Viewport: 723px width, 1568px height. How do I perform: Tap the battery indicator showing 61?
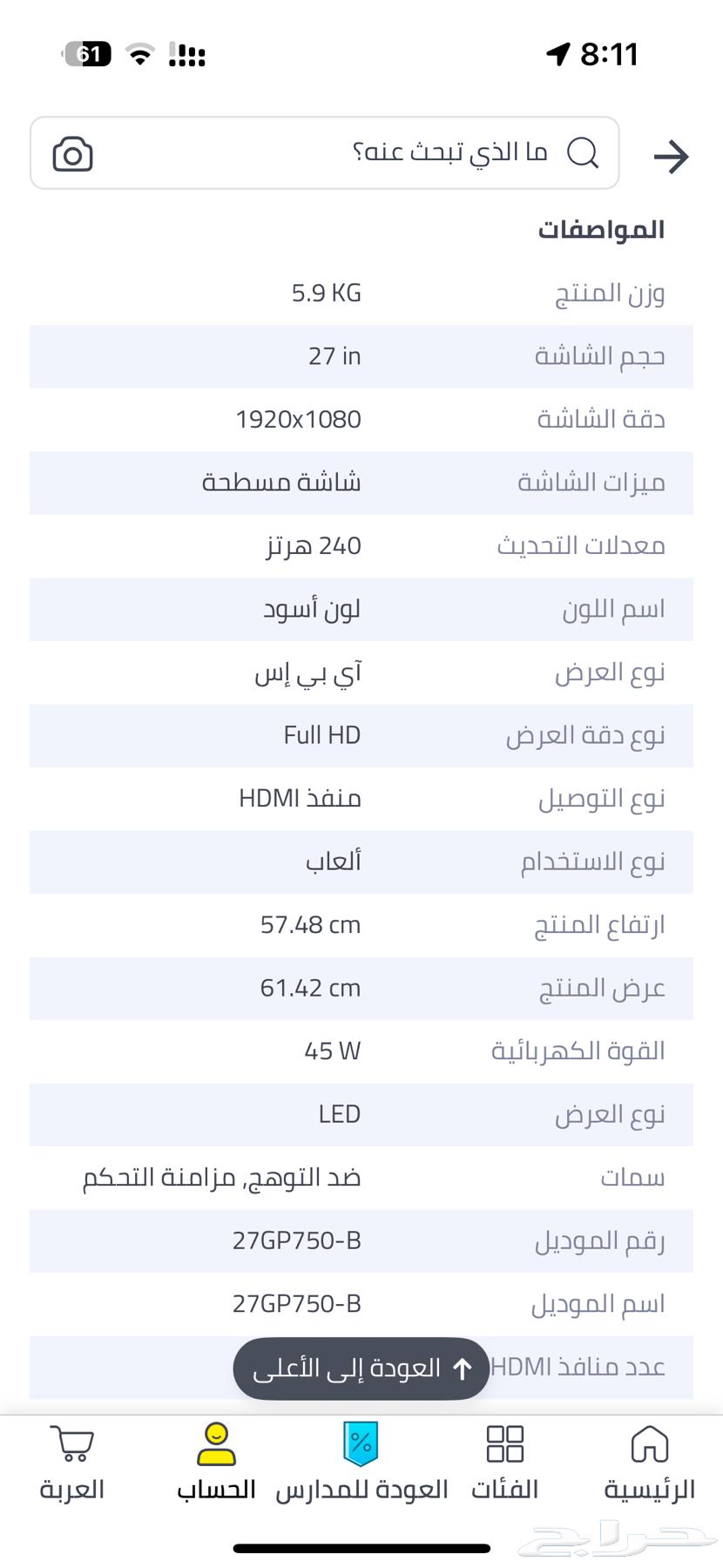87,54
